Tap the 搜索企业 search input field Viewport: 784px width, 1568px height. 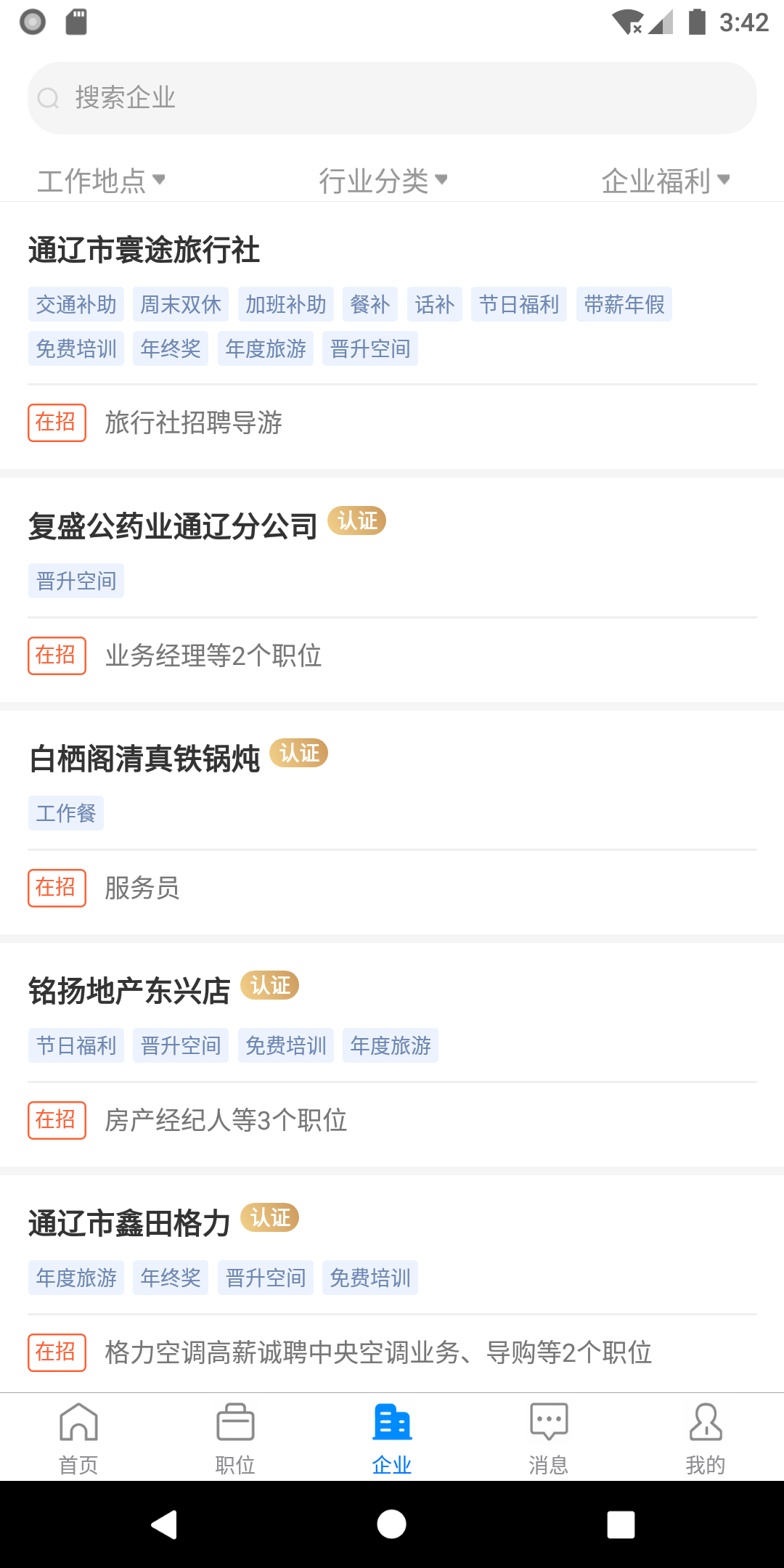point(392,97)
